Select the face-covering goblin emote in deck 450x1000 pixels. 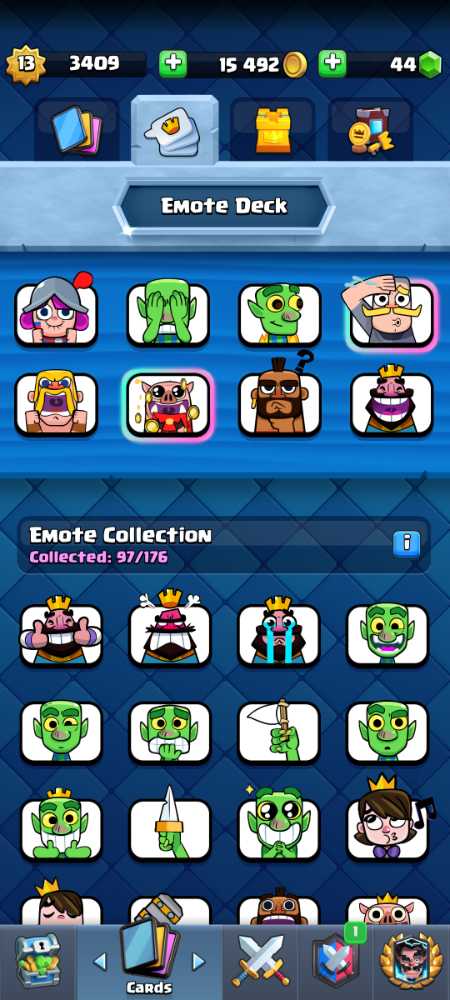[168, 314]
